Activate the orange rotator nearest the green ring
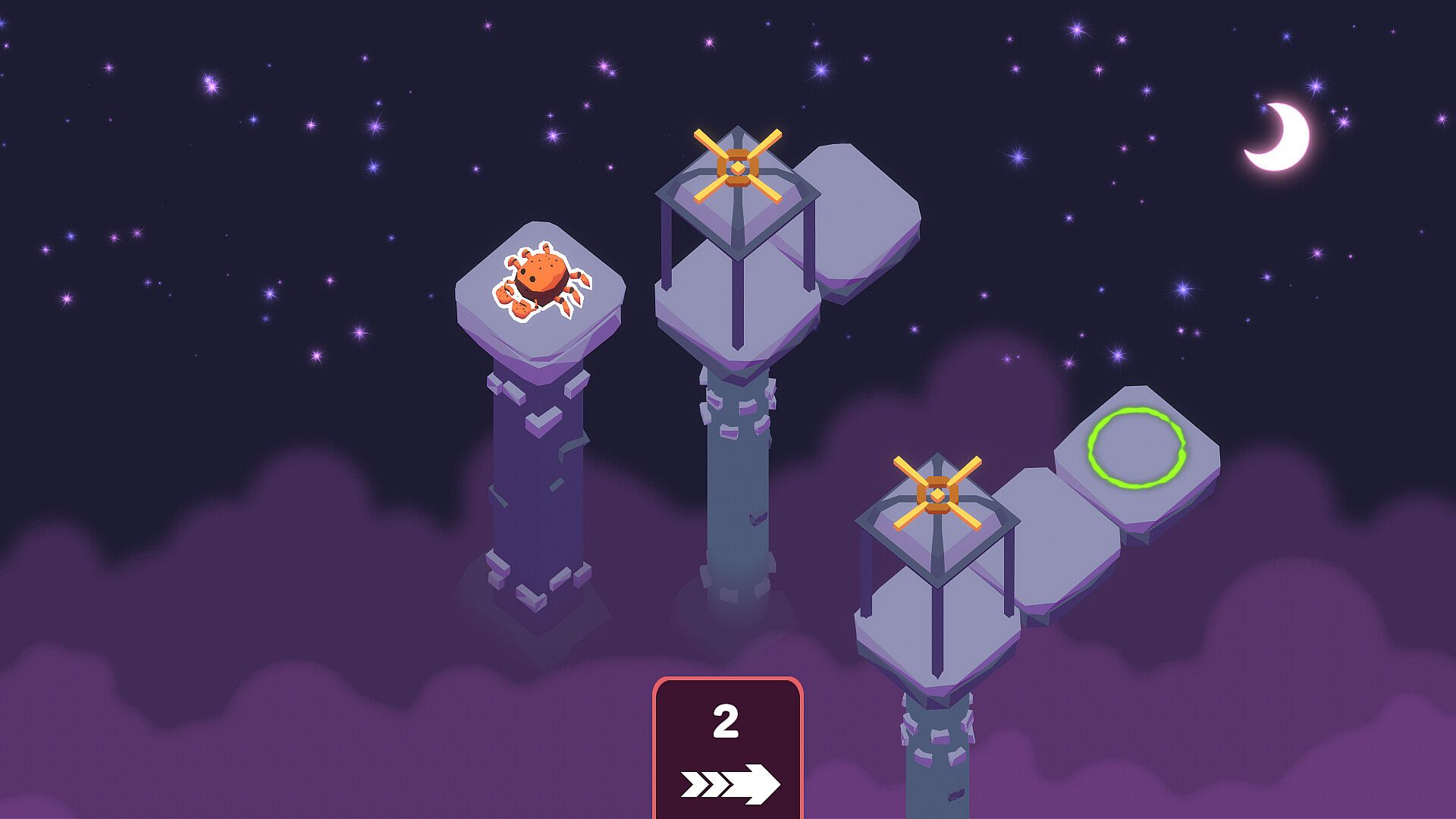The width and height of the screenshot is (1456, 819). point(937,494)
